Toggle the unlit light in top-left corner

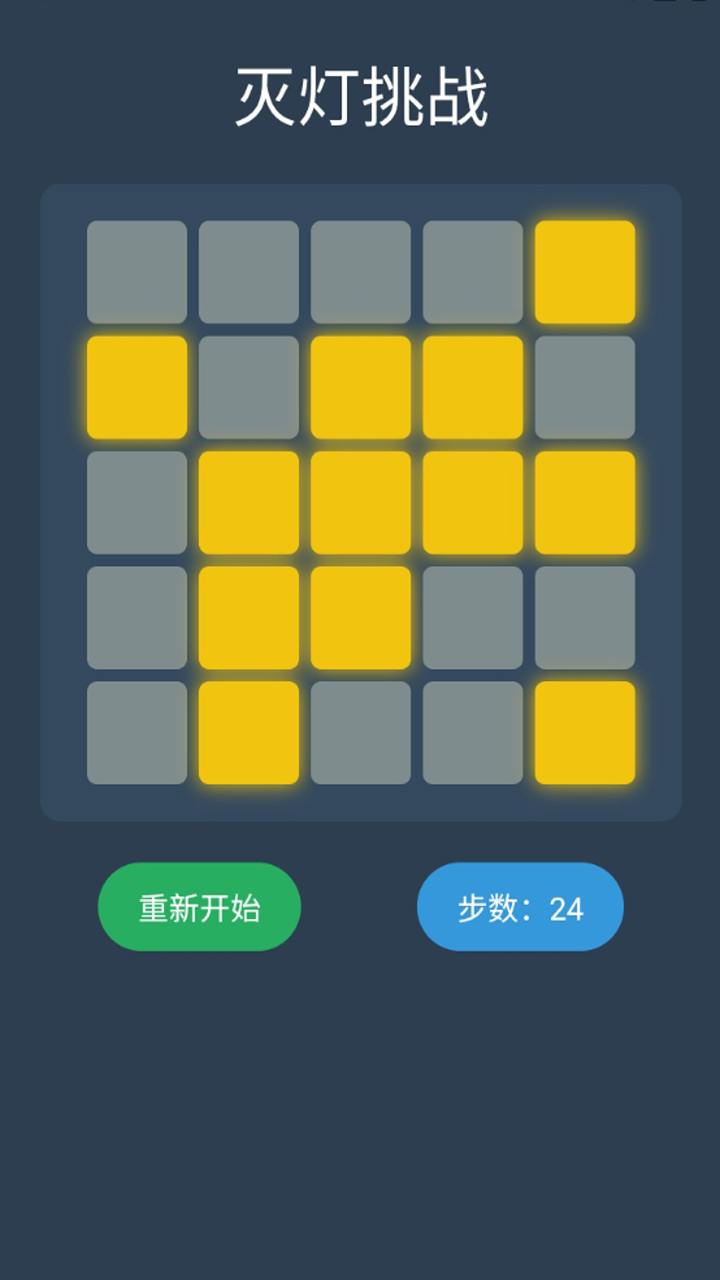[x=136, y=270]
